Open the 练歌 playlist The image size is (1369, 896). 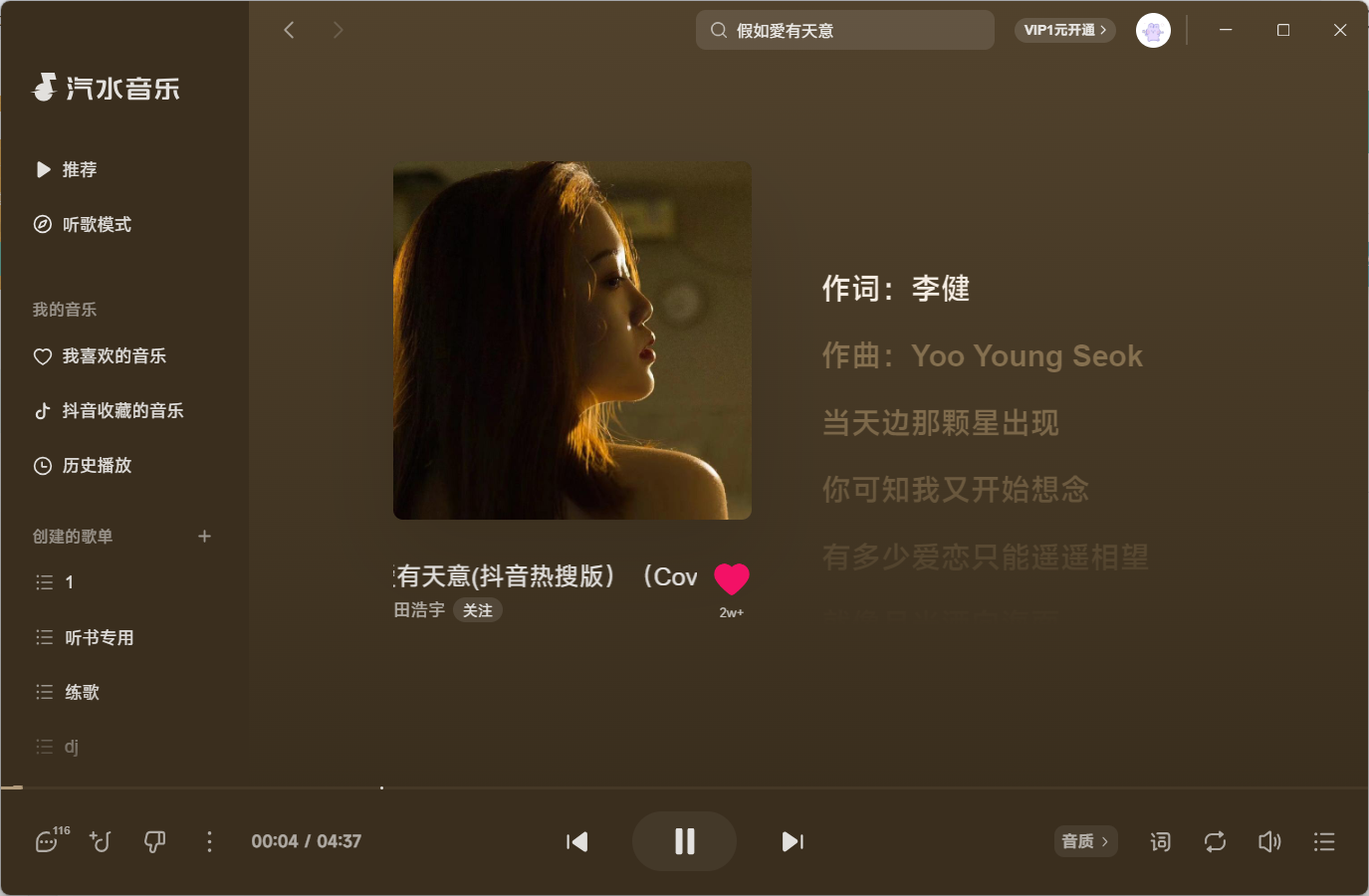tap(82, 692)
